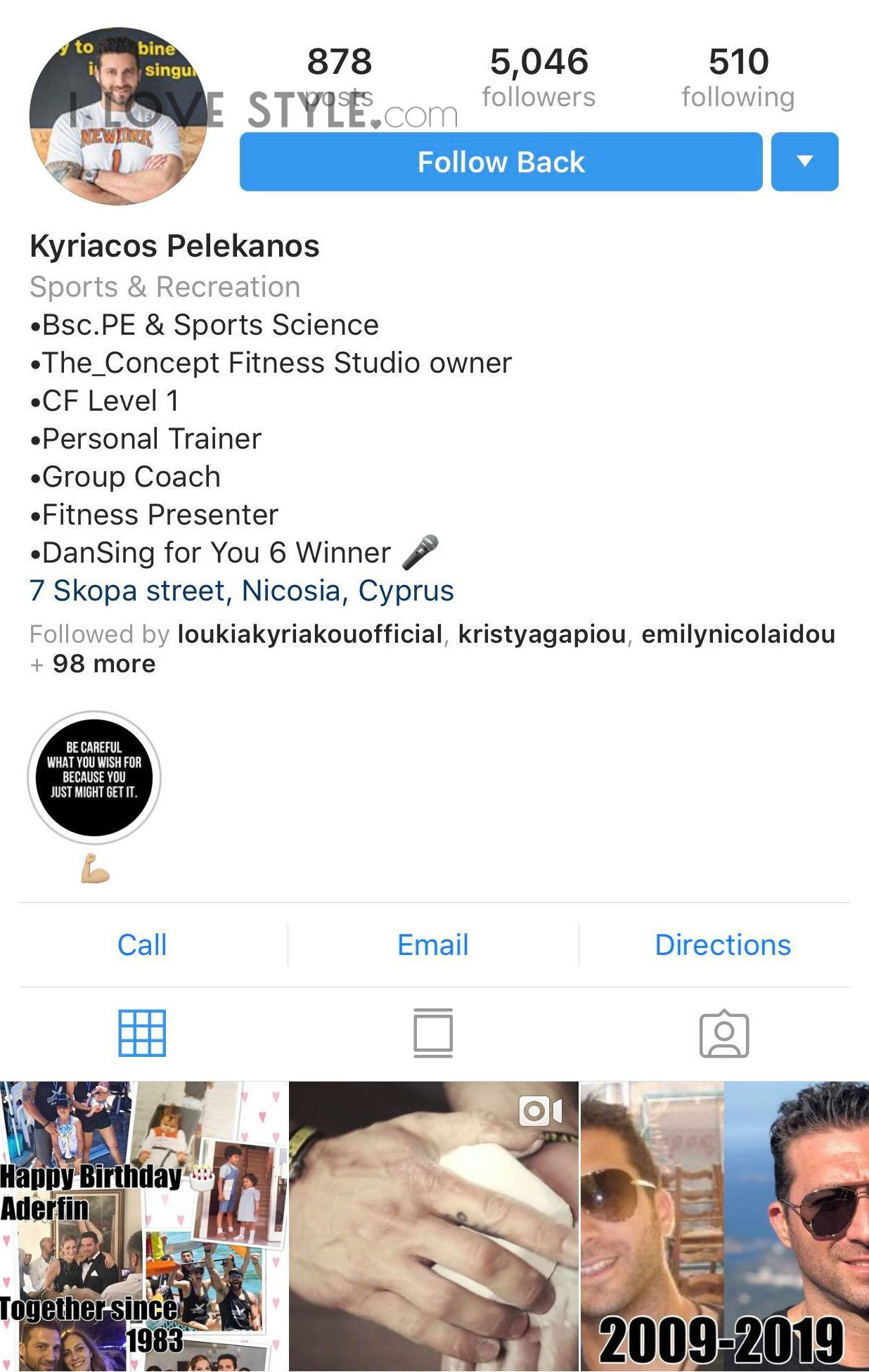Open 7 Skopa street, Nicosia address link
The image size is (869, 1372).
pos(242,591)
